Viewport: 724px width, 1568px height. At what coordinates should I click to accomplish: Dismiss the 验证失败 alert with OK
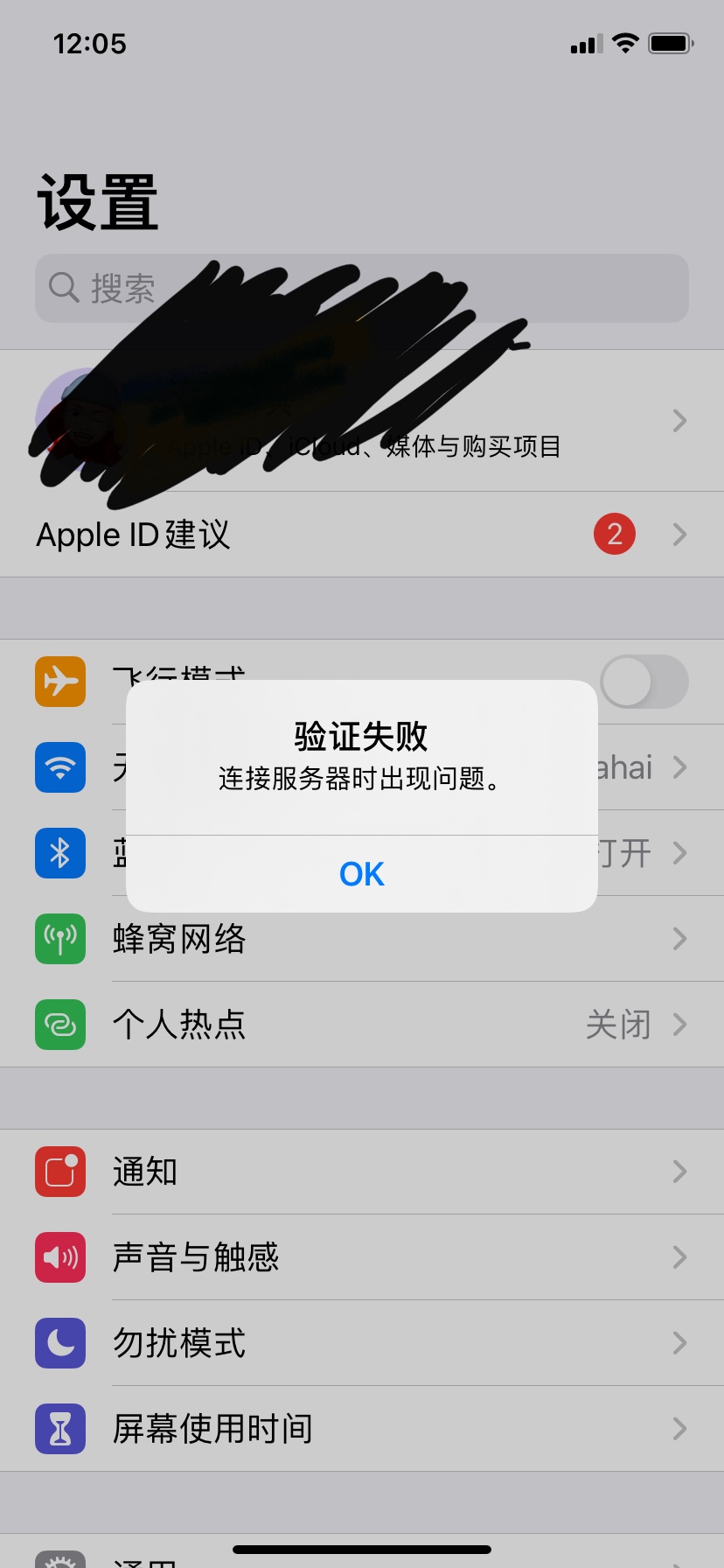click(x=361, y=873)
